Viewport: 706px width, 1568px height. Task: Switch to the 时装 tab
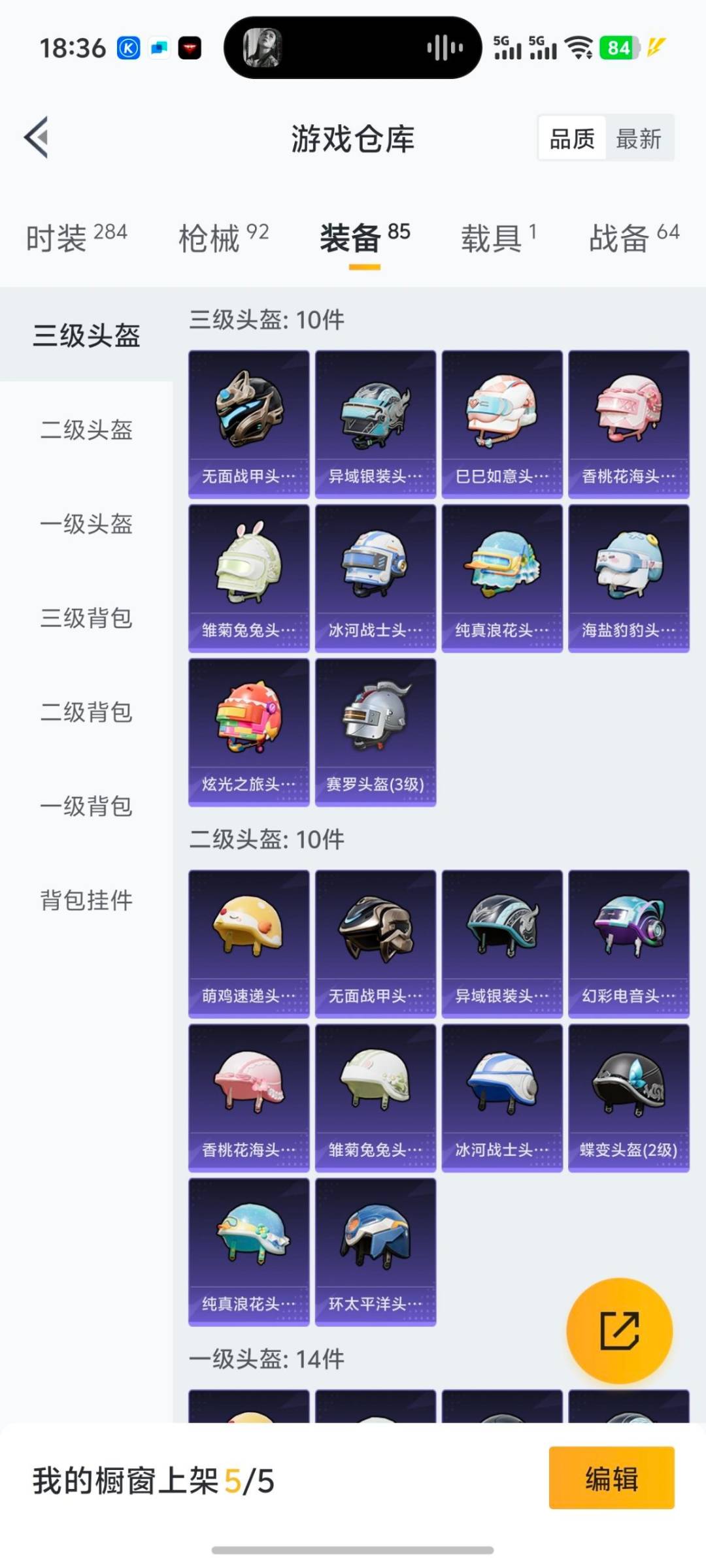click(76, 237)
